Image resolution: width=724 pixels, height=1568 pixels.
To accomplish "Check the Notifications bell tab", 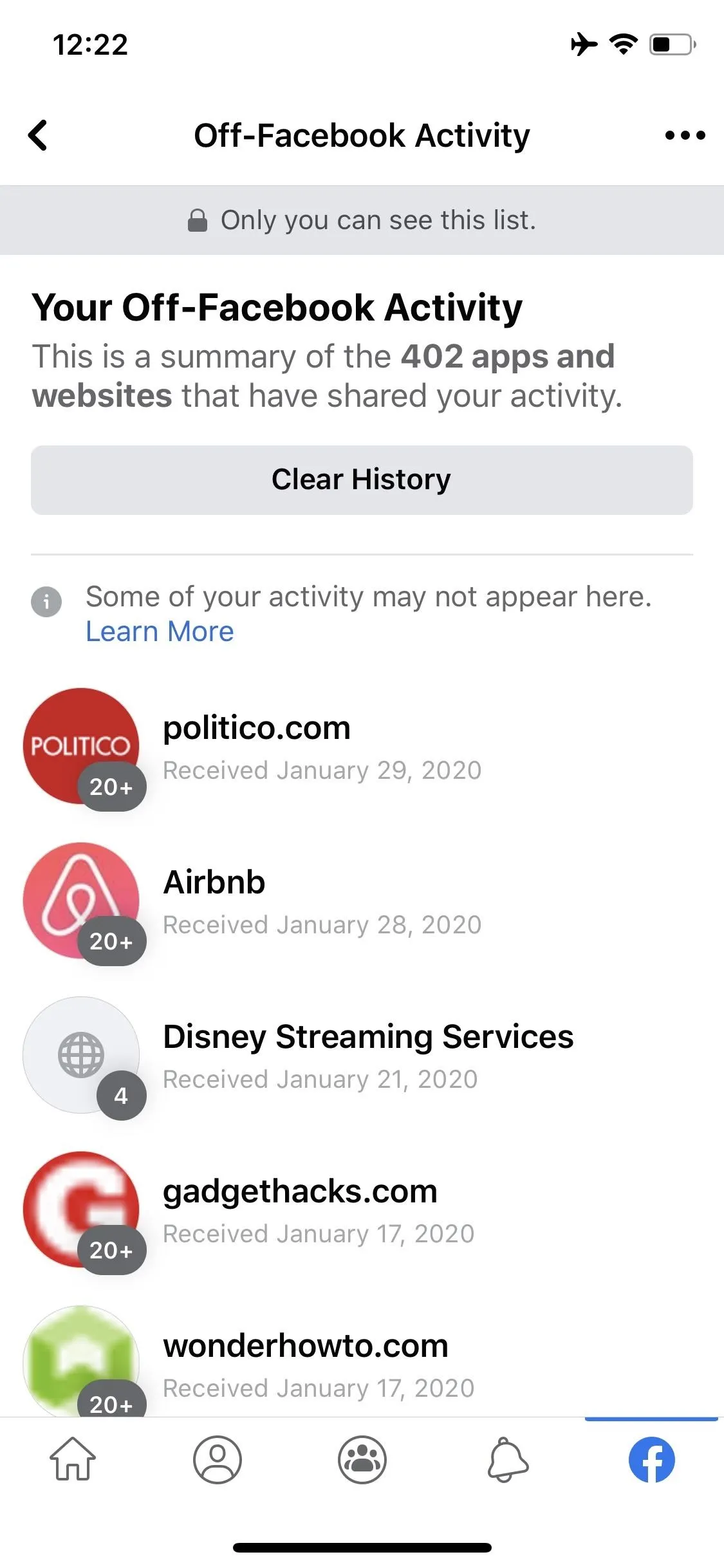I will [507, 1459].
